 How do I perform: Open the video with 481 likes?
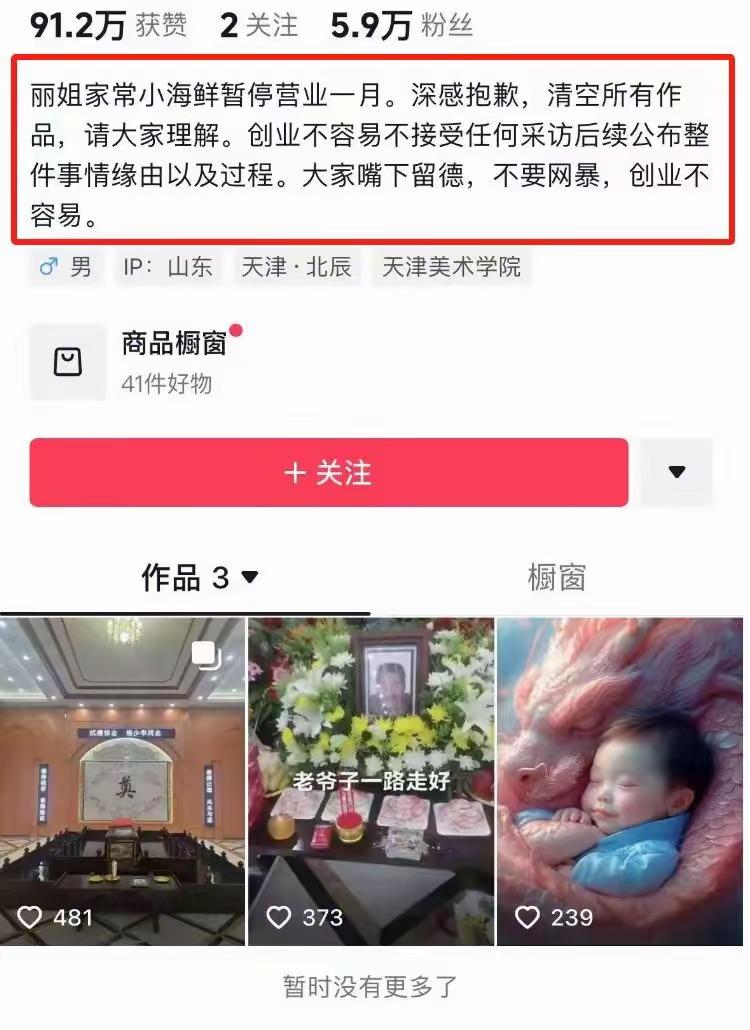coord(122,780)
